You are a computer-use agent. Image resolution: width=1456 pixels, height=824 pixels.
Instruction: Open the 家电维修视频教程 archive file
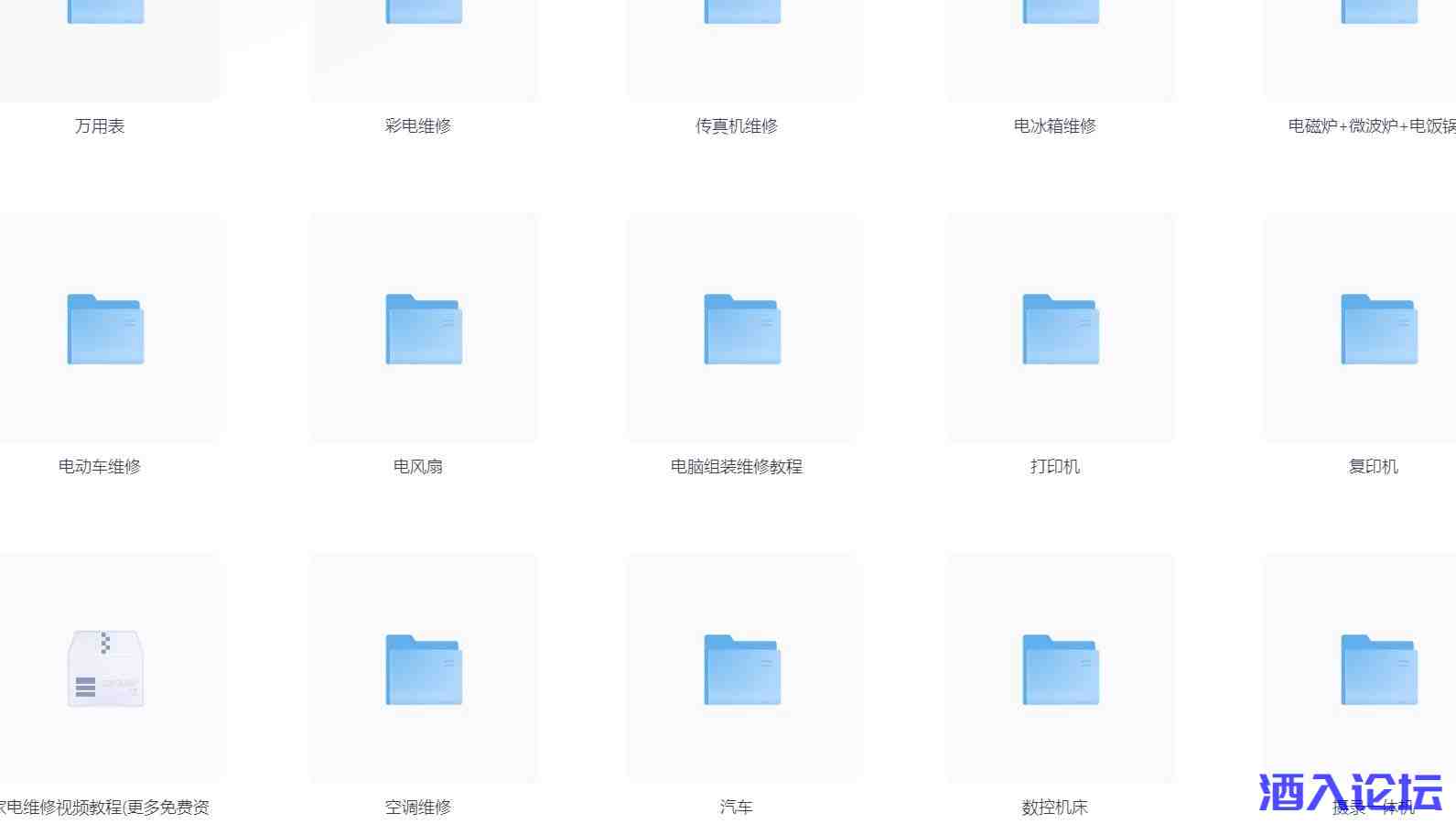click(x=104, y=669)
